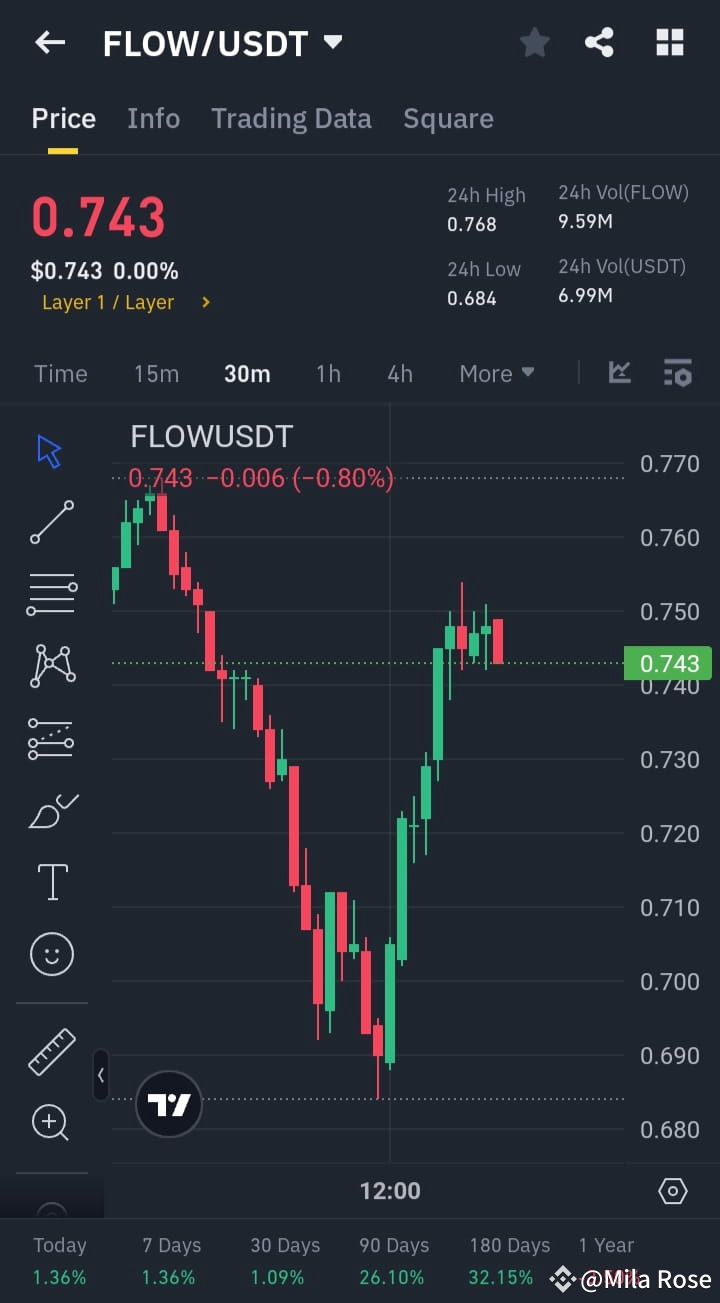This screenshot has height=1303, width=720.
Task: Open the share options
Action: click(x=600, y=42)
